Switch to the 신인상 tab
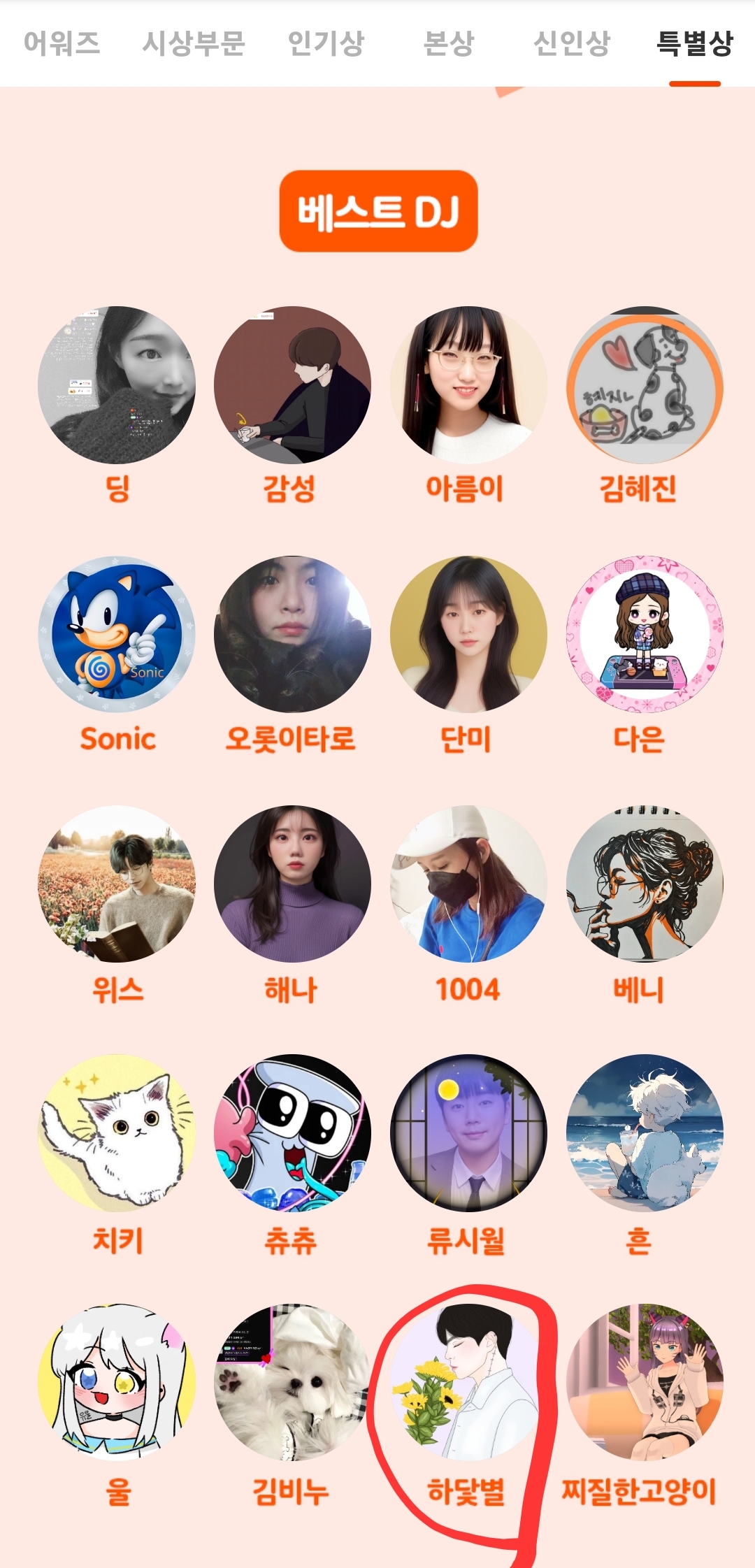Screen dimensions: 755x1568 tap(572, 43)
